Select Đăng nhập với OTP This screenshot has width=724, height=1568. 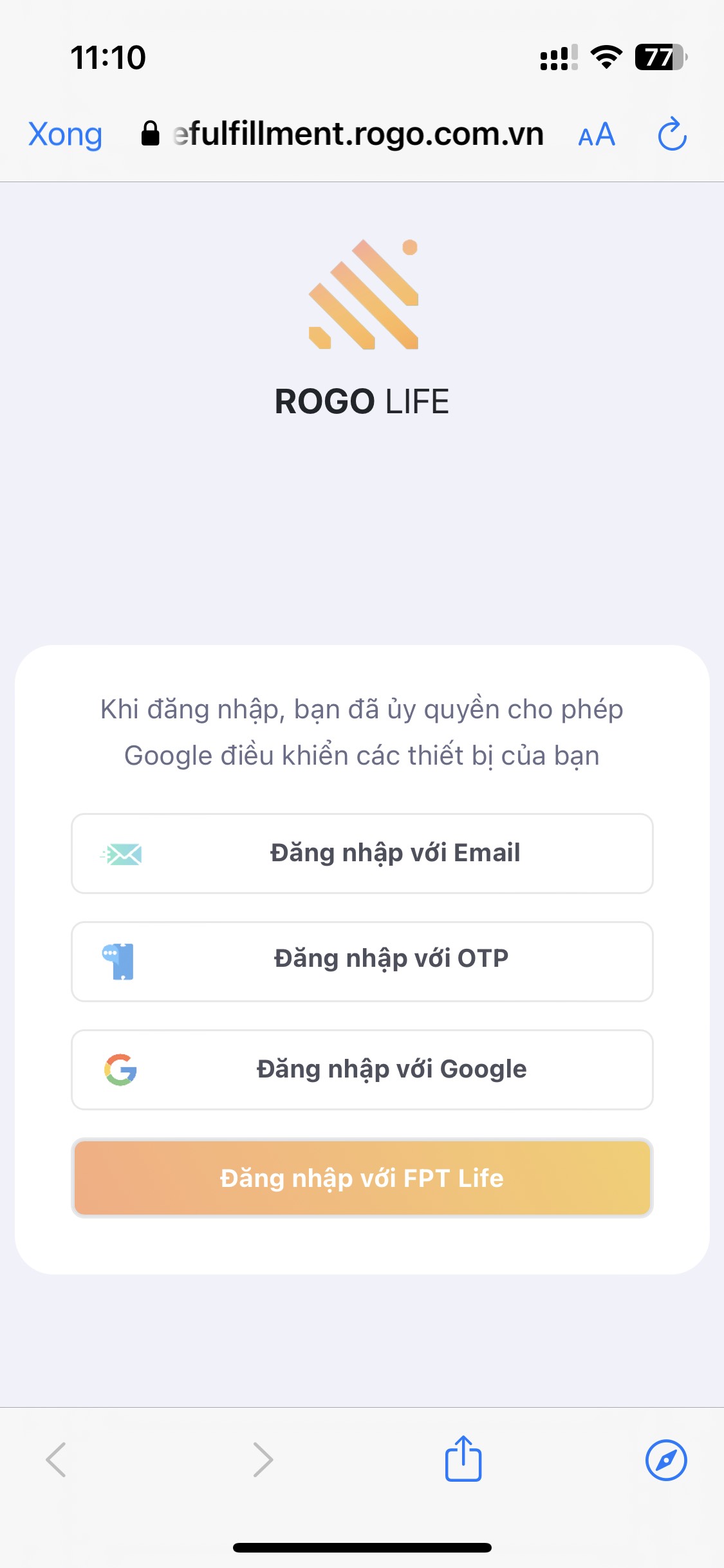[362, 961]
